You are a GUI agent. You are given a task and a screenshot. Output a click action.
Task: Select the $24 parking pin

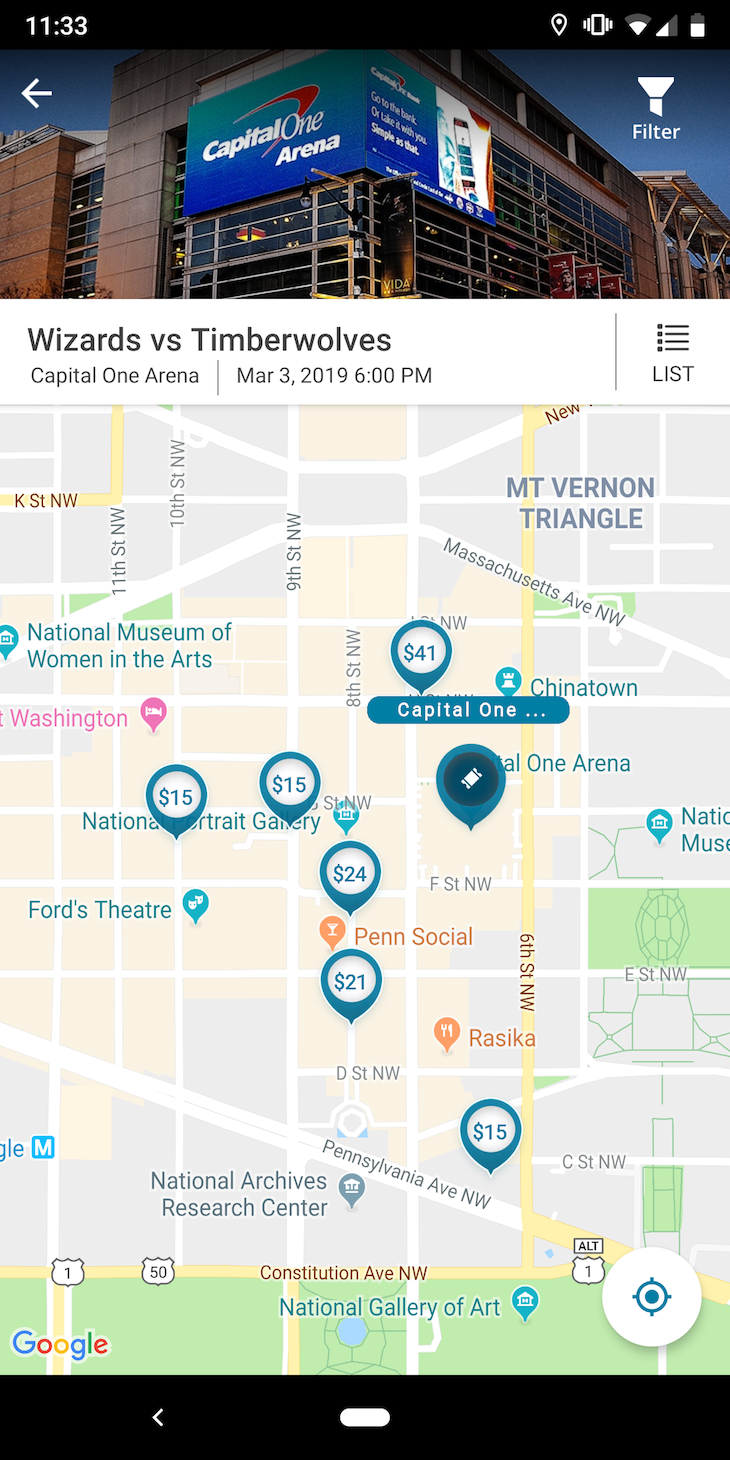pos(350,875)
